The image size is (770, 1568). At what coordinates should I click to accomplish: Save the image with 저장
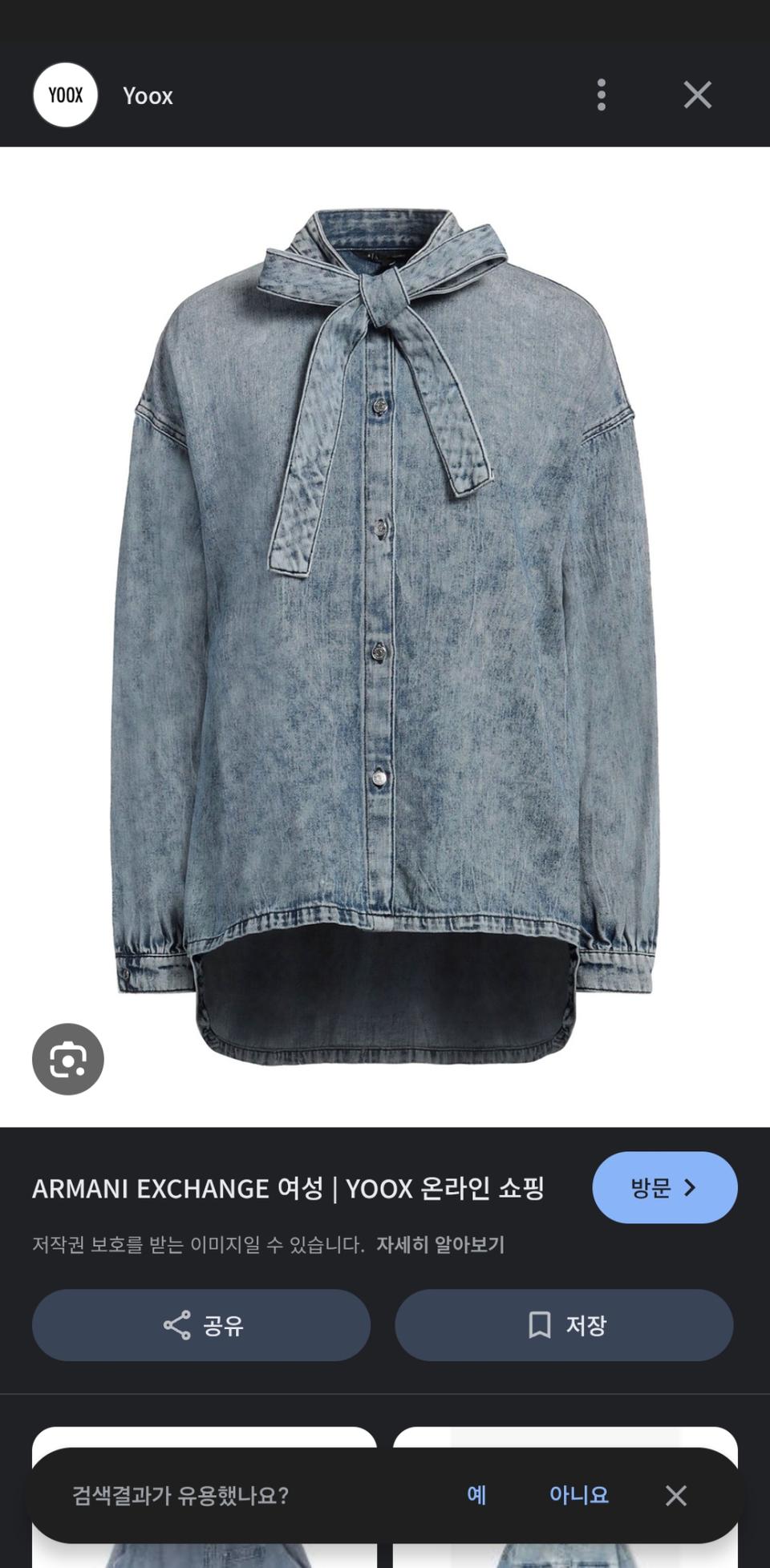564,1325
